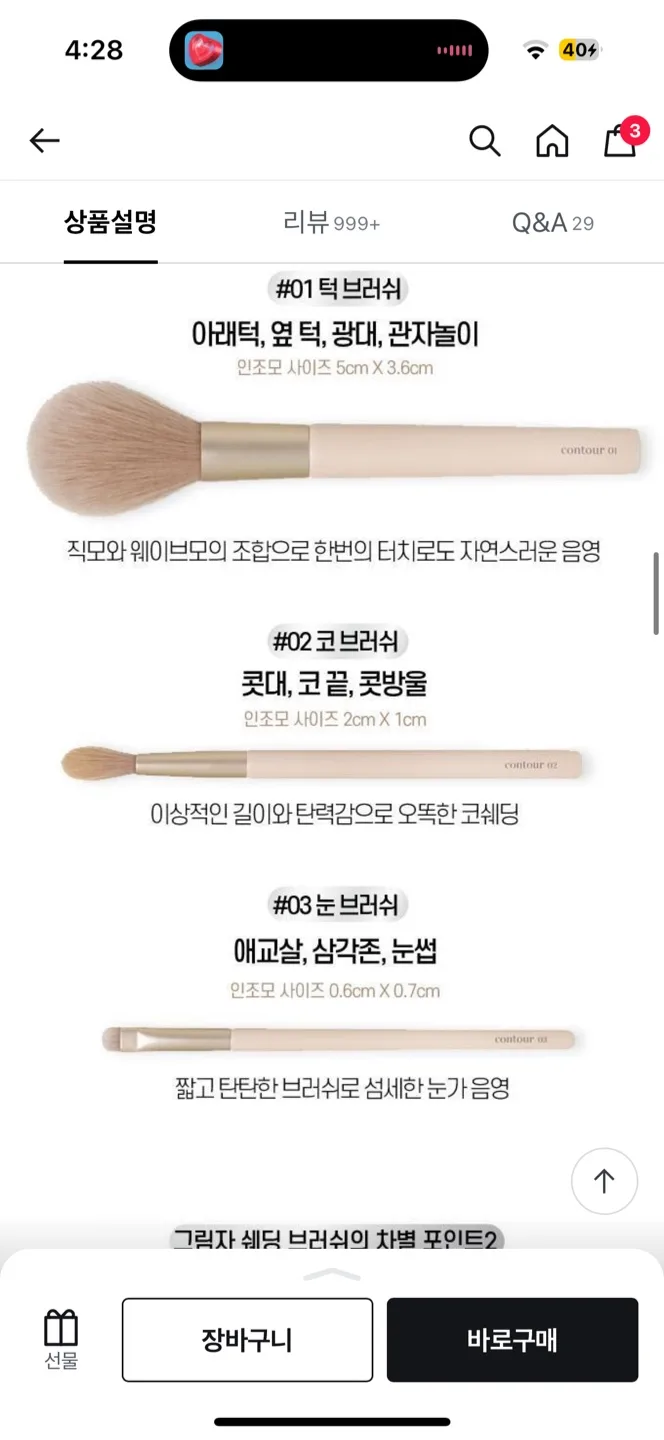Go back using the arrow icon

(44, 141)
